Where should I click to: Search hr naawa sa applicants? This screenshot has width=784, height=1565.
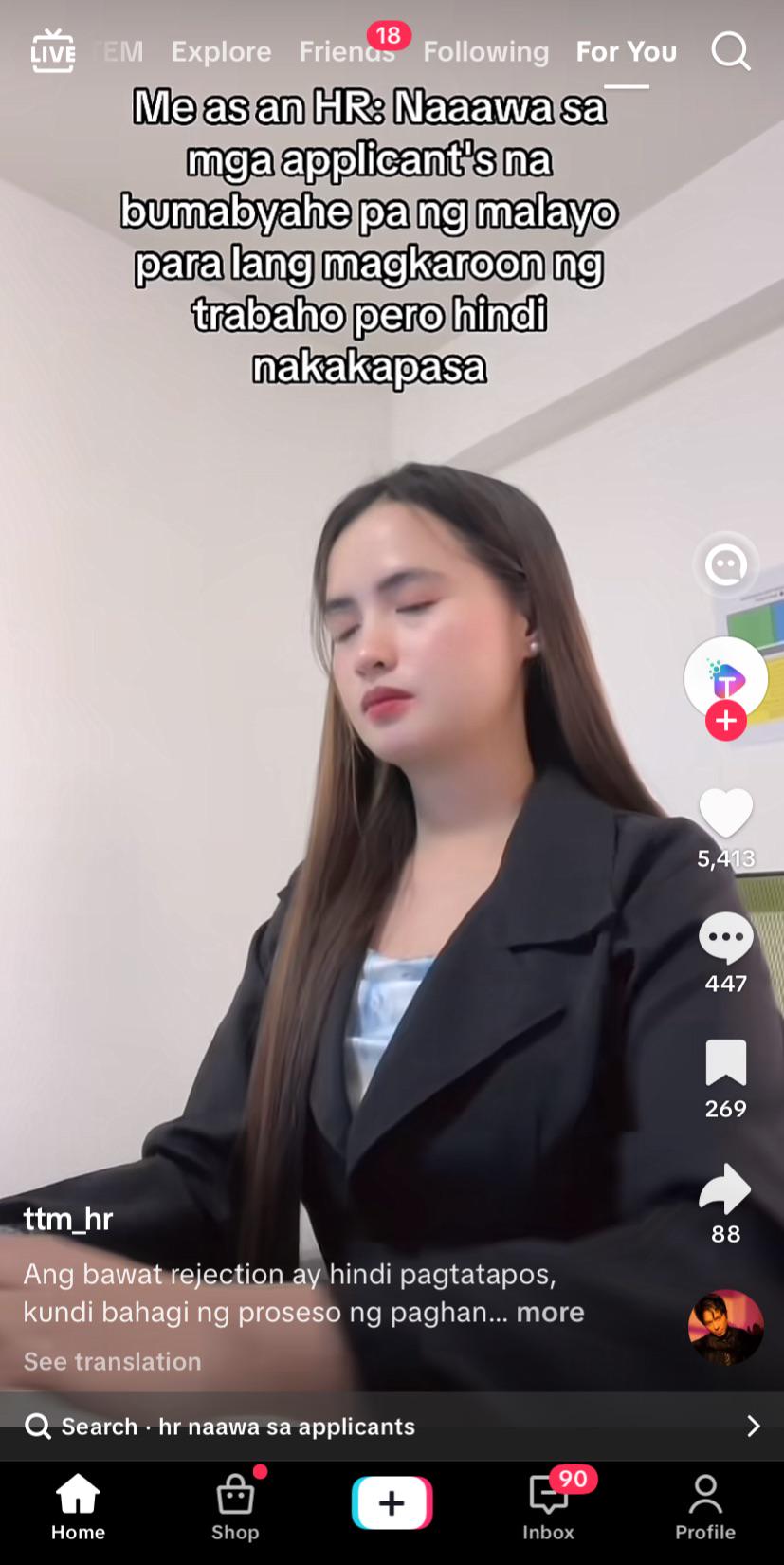click(392, 1427)
